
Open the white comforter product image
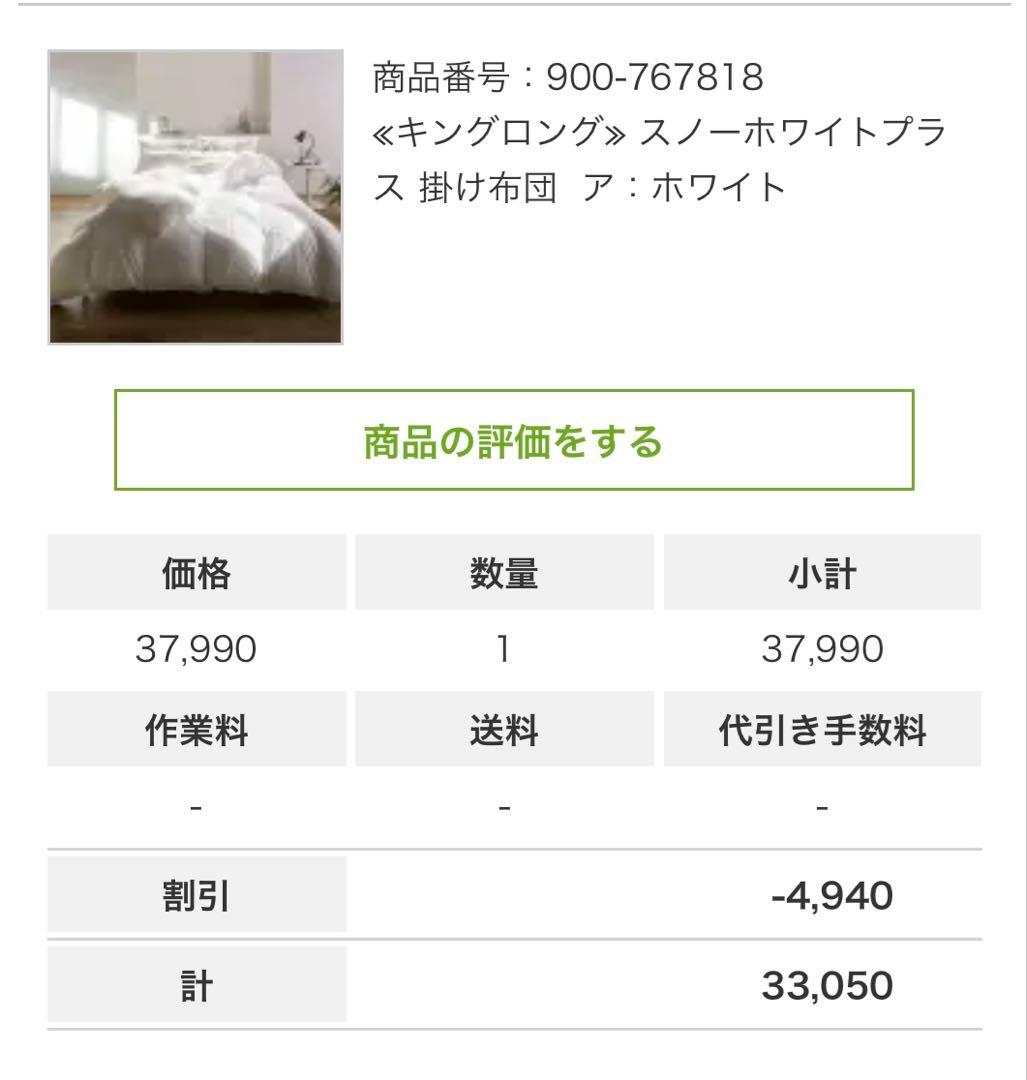coord(196,198)
